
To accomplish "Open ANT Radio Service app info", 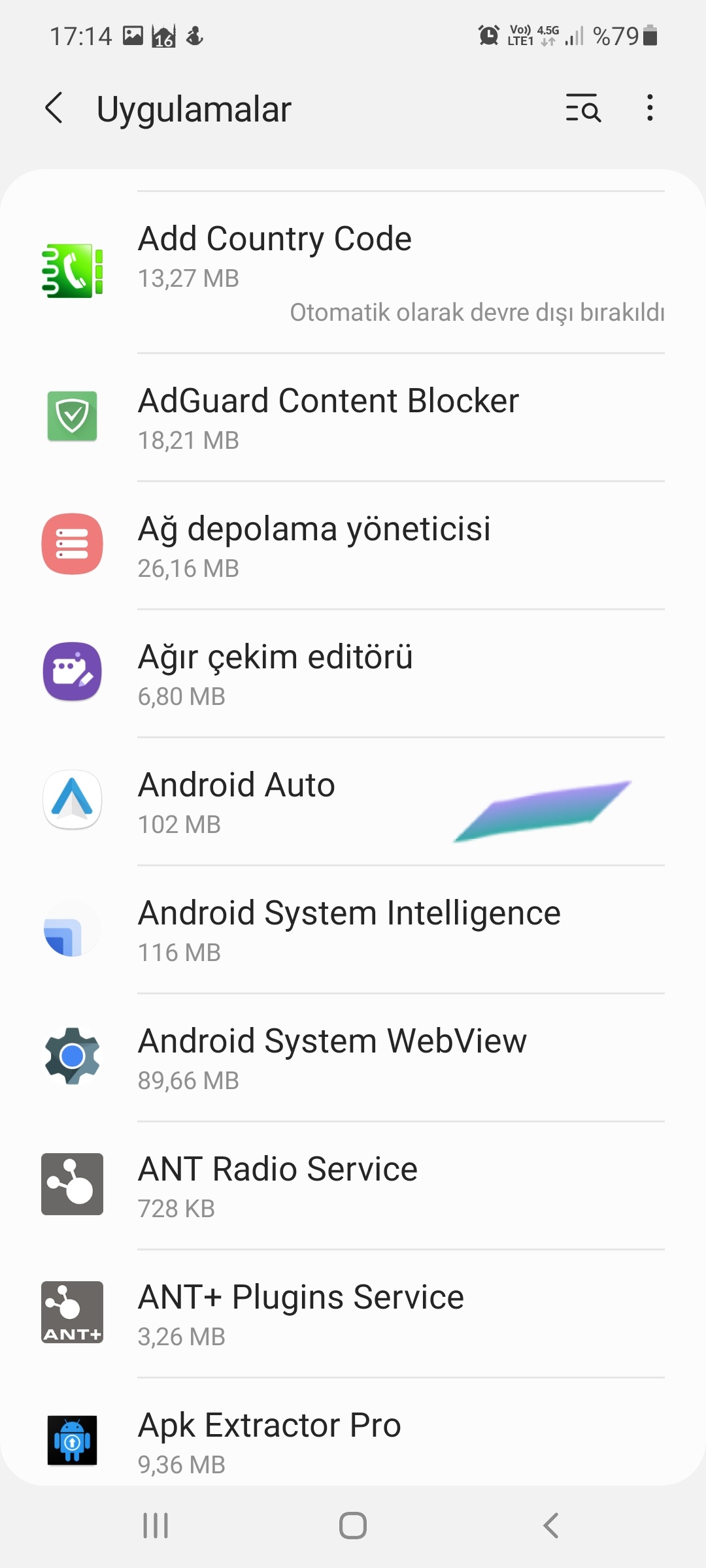I will tap(353, 1186).
